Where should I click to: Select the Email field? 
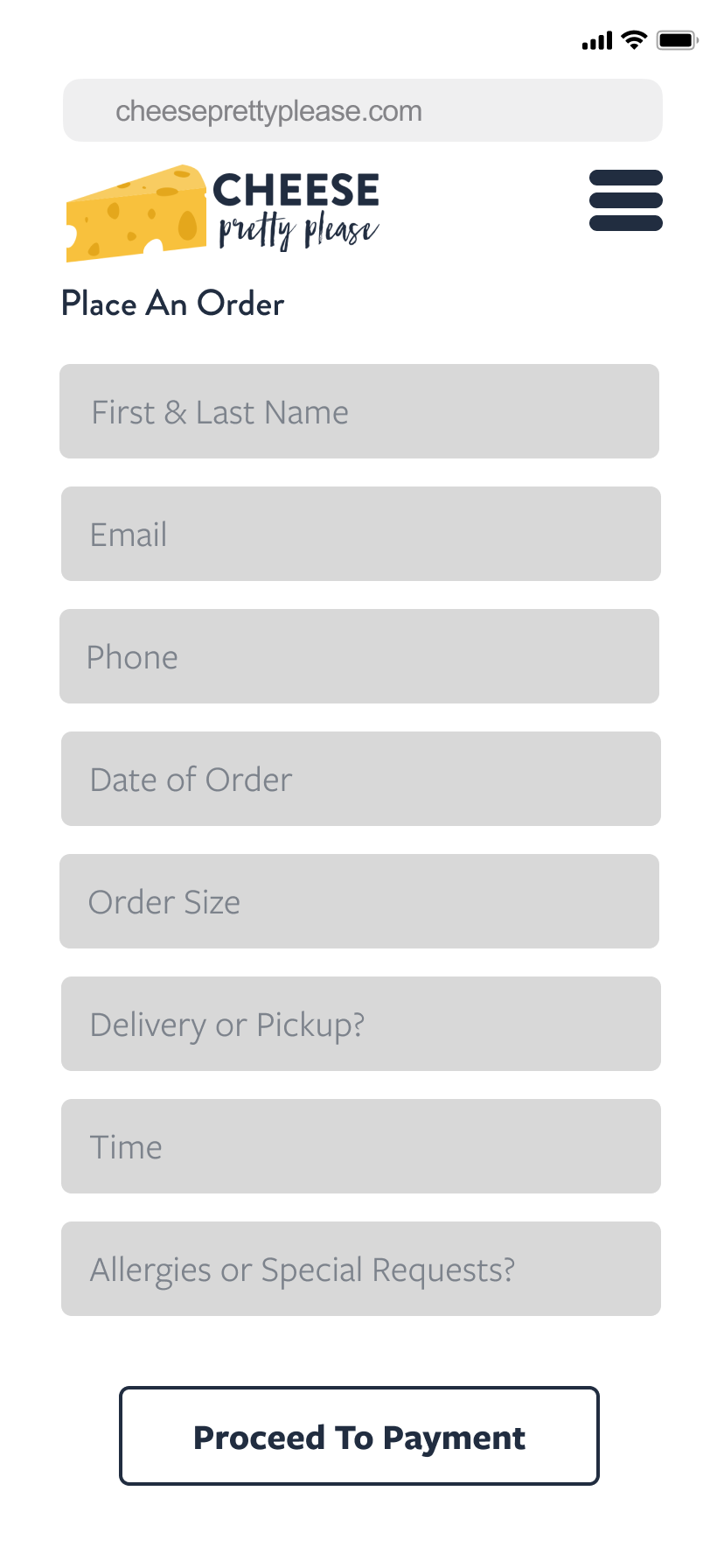coord(361,534)
